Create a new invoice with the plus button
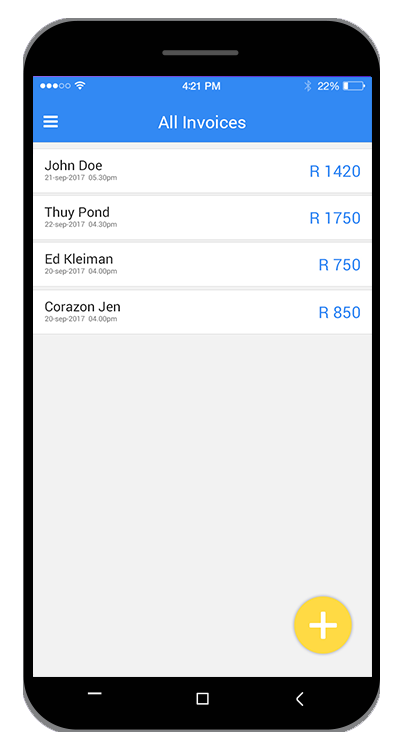406x750 pixels. pyautogui.click(x=323, y=625)
